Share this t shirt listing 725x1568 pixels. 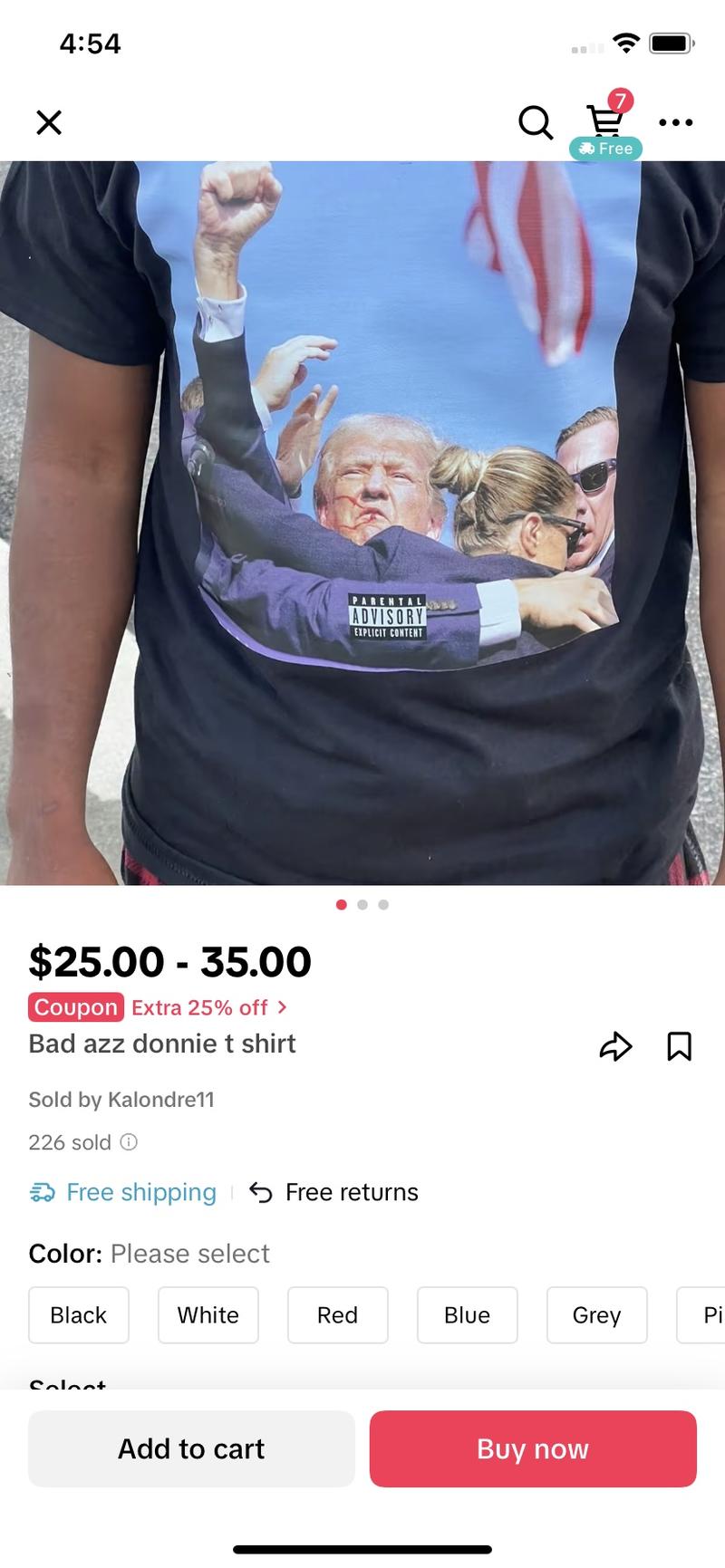615,1046
